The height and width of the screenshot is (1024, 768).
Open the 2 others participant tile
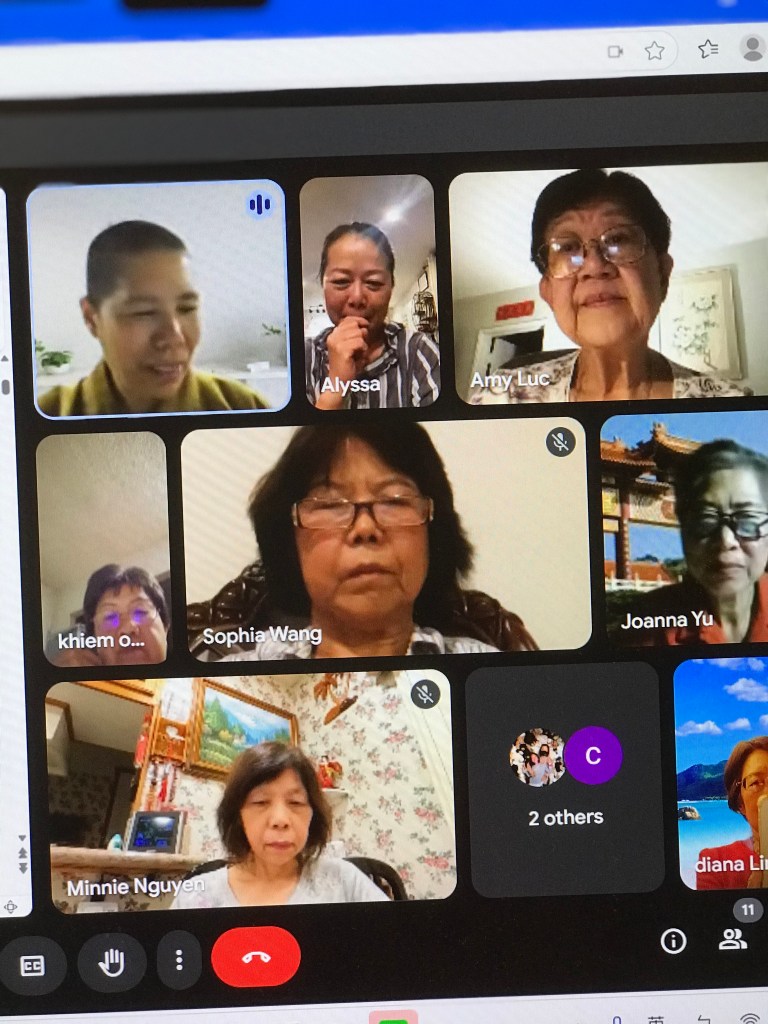(x=566, y=779)
